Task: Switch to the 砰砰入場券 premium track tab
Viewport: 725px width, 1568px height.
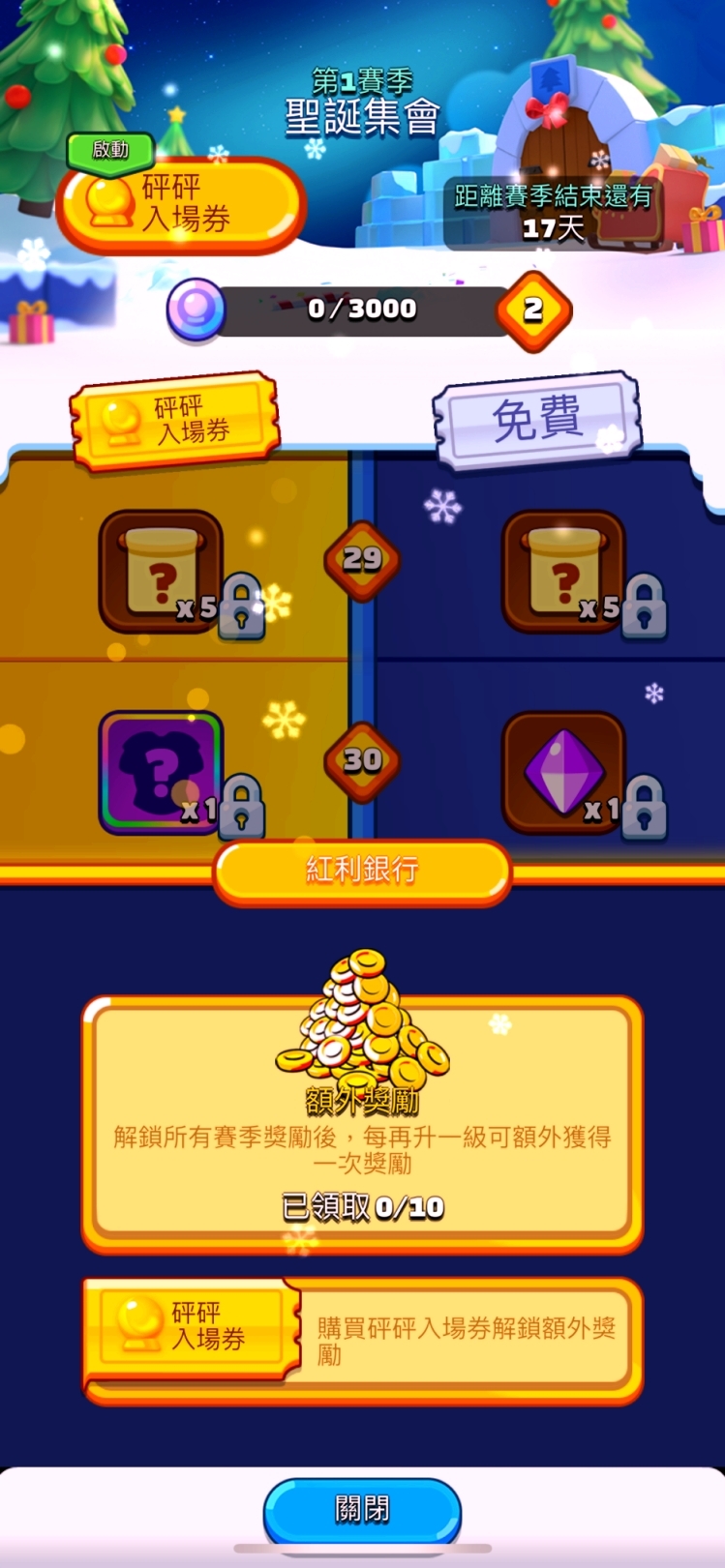Action: coord(174,414)
